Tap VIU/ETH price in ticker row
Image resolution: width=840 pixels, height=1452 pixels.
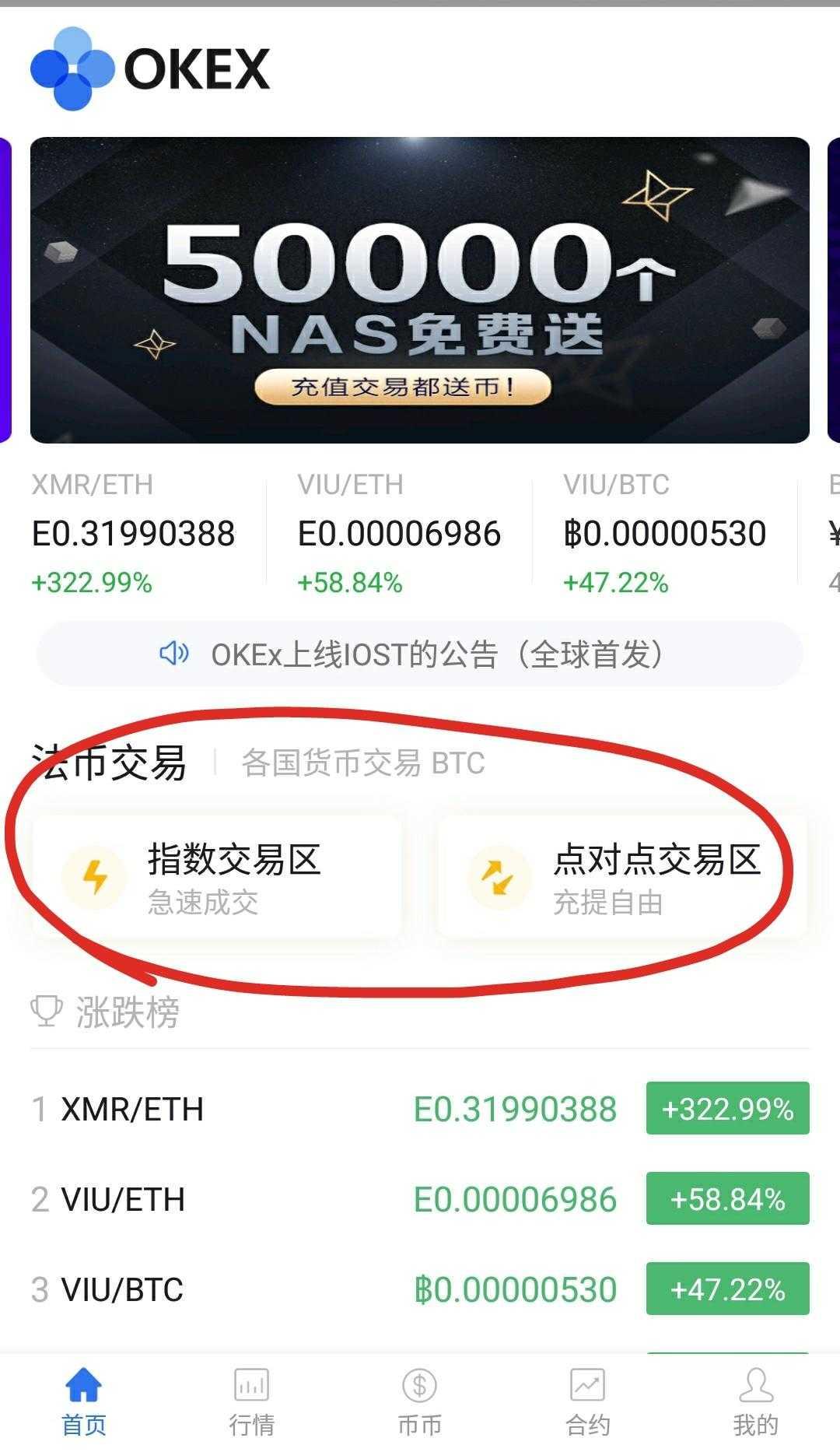[399, 533]
